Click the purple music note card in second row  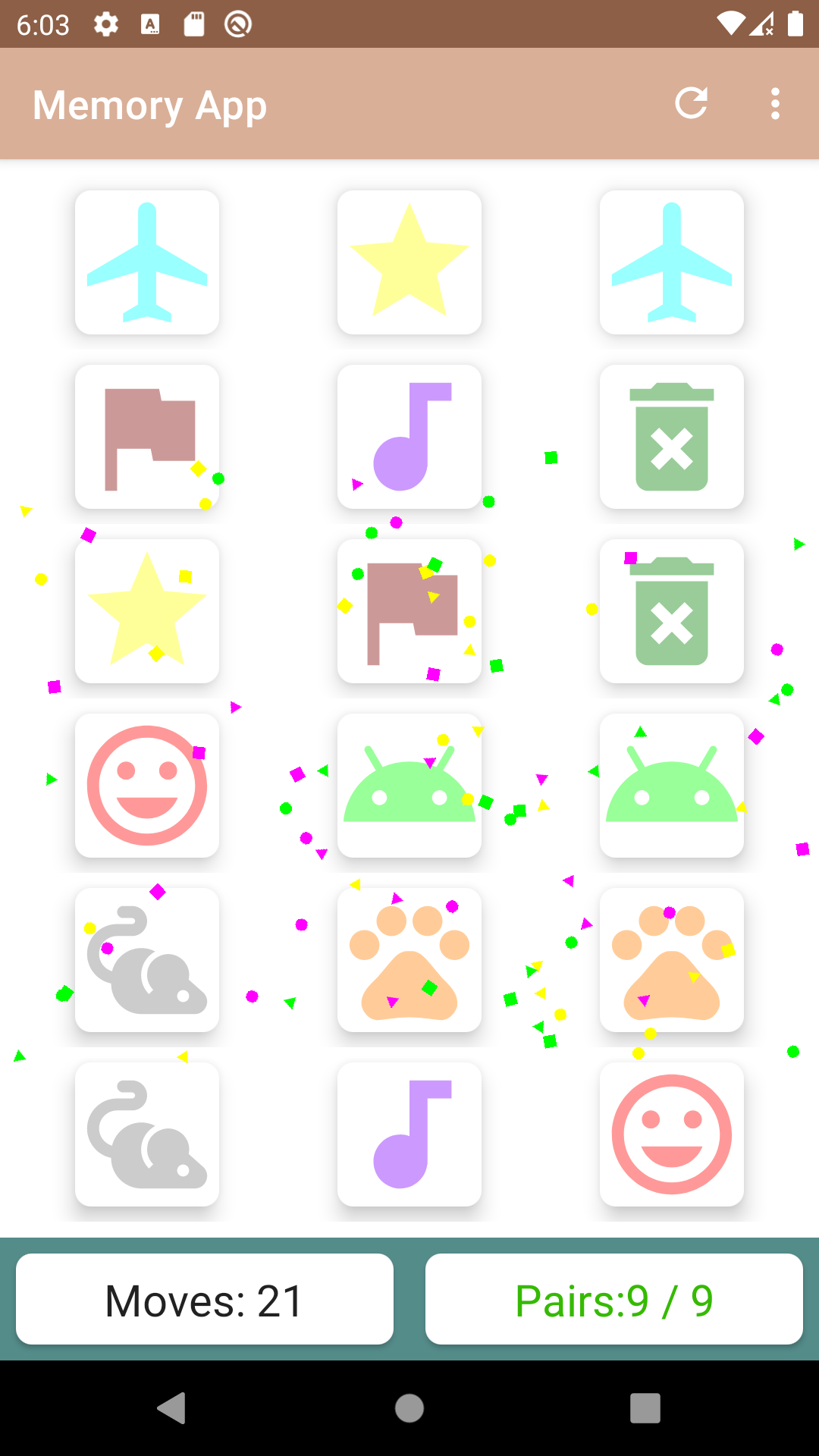click(x=409, y=436)
